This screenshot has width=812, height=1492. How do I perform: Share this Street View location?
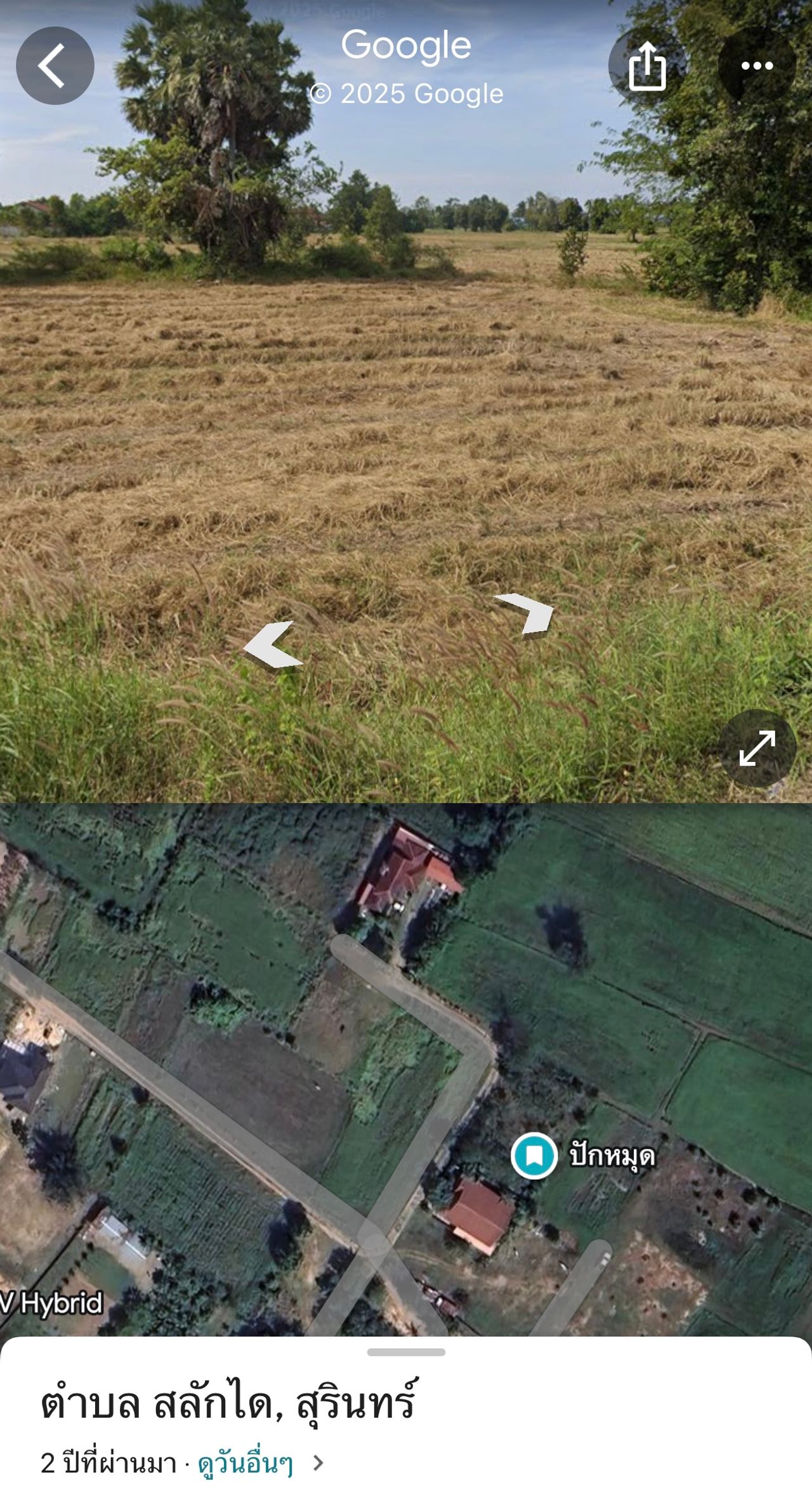point(647,65)
